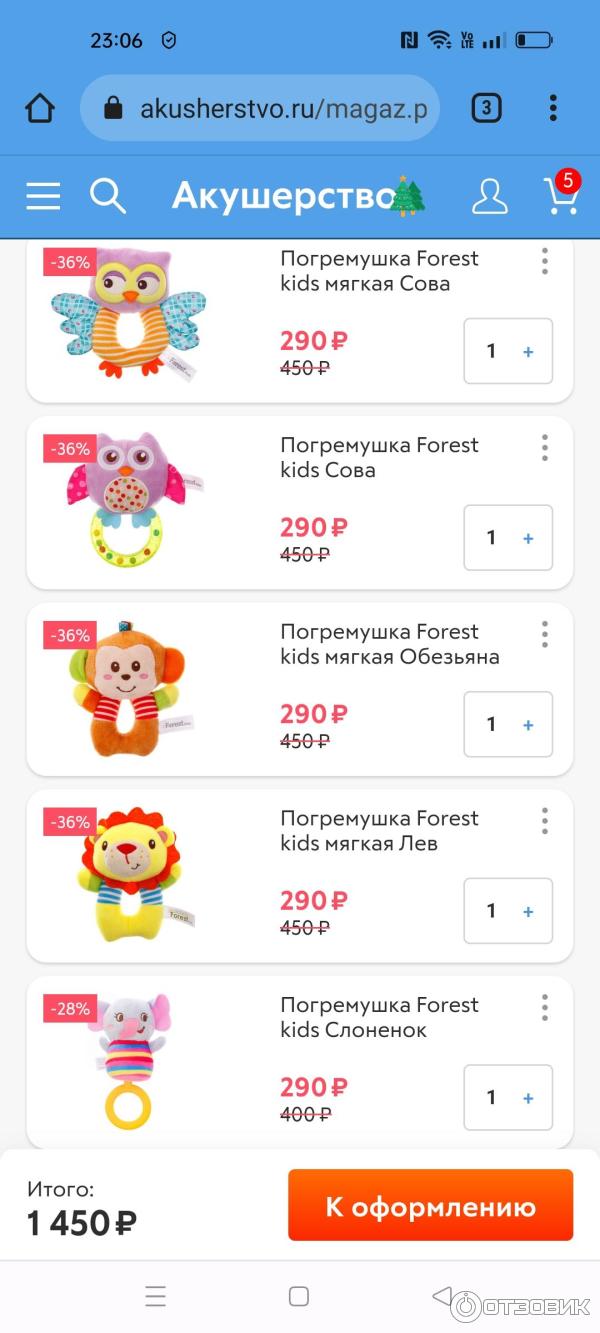This screenshot has width=600, height=1333.
Task: Increase quantity of мягкая Обезьяна rattle
Action: pyautogui.click(x=528, y=725)
